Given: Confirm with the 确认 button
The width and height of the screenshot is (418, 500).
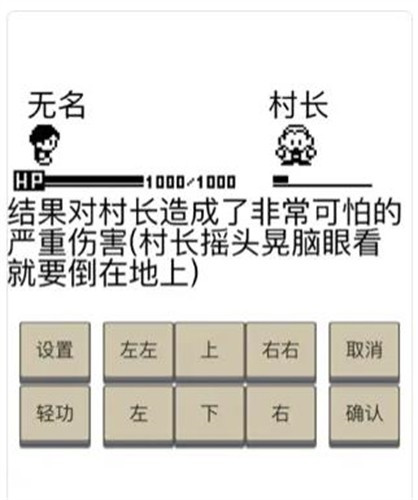Looking at the screenshot, I should (x=364, y=416).
